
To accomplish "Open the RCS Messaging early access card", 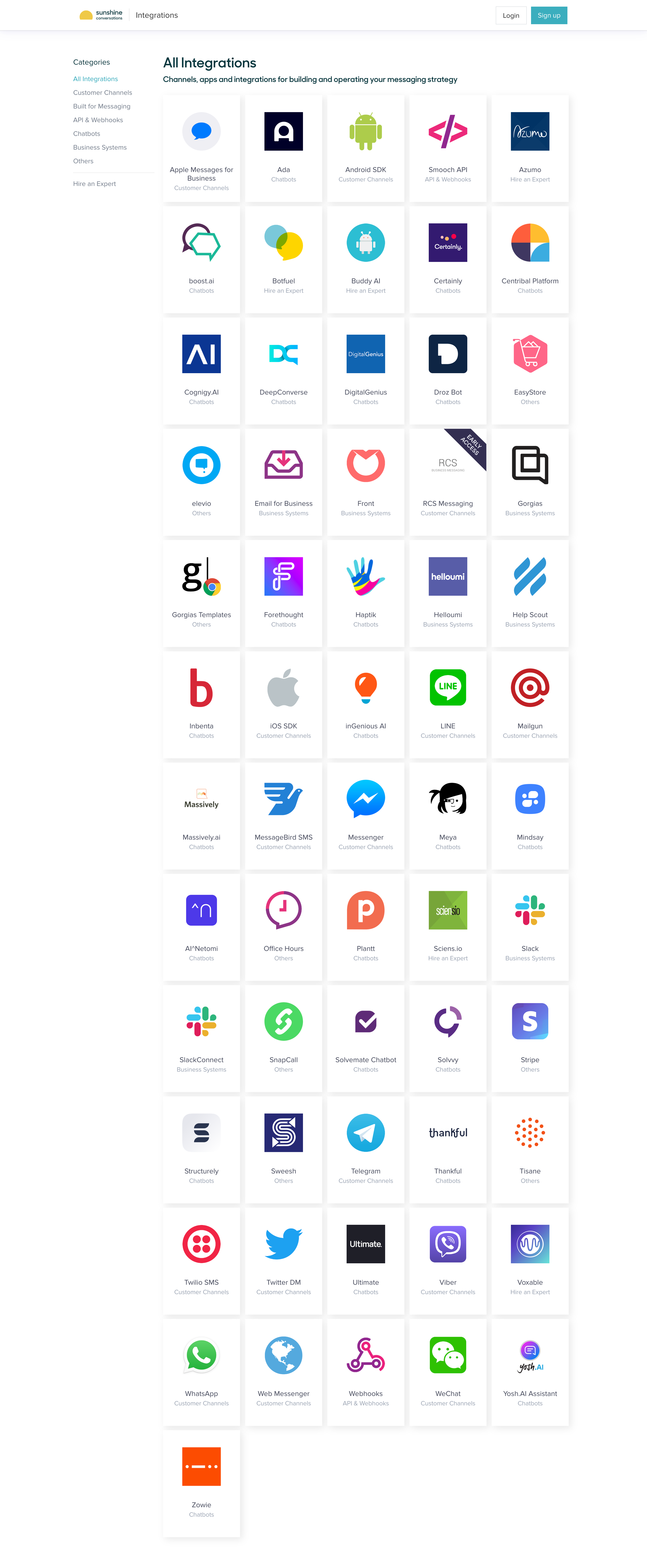I will click(448, 482).
